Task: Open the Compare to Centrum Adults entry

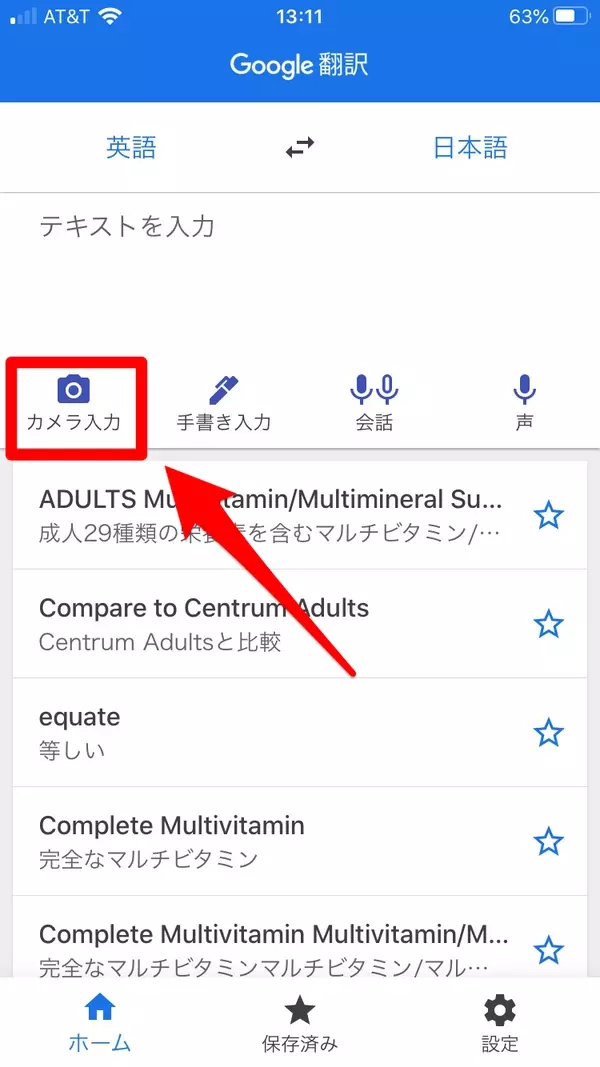Action: point(270,624)
